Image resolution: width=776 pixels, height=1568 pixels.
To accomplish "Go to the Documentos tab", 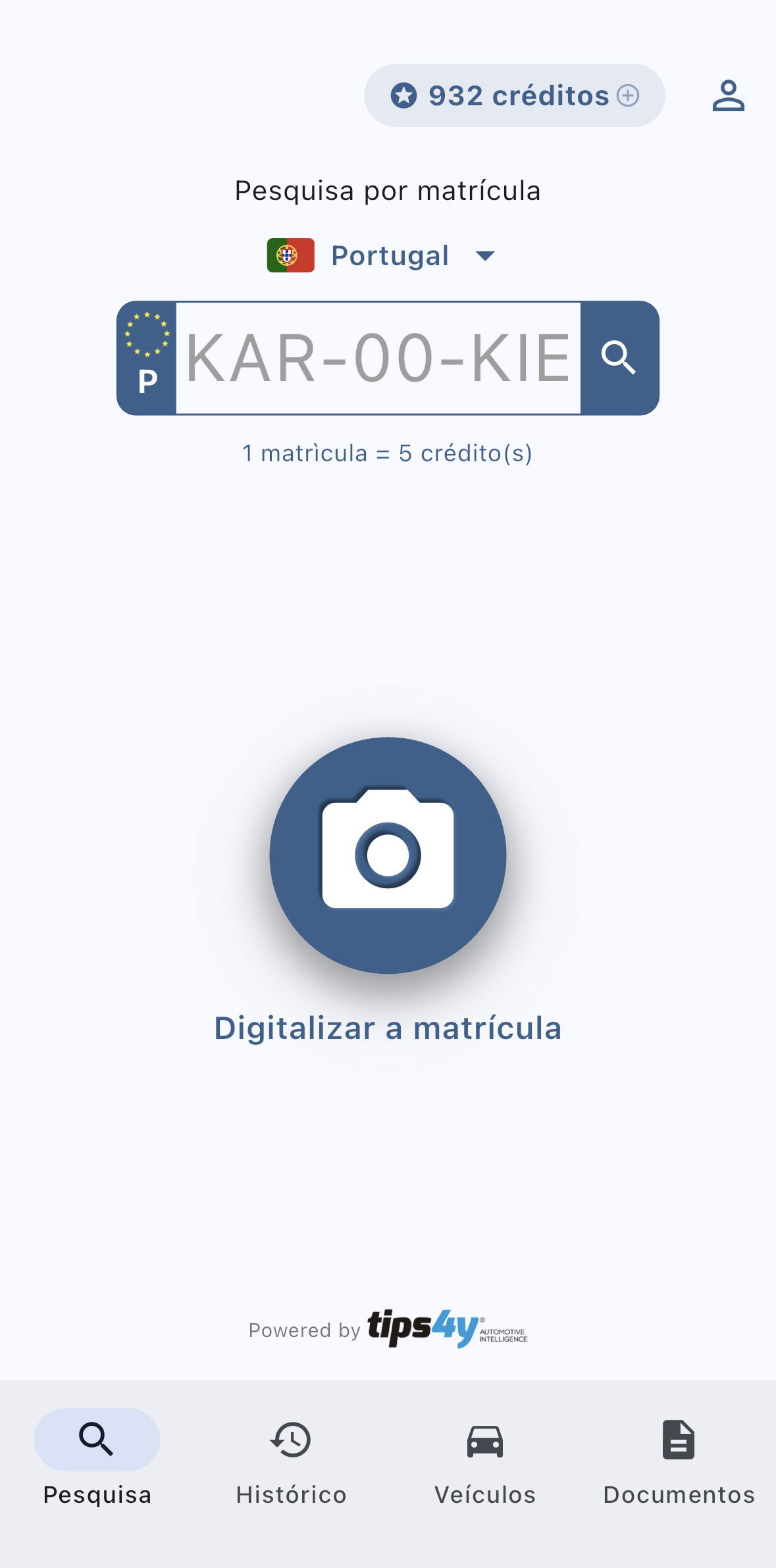I will [x=679, y=1458].
